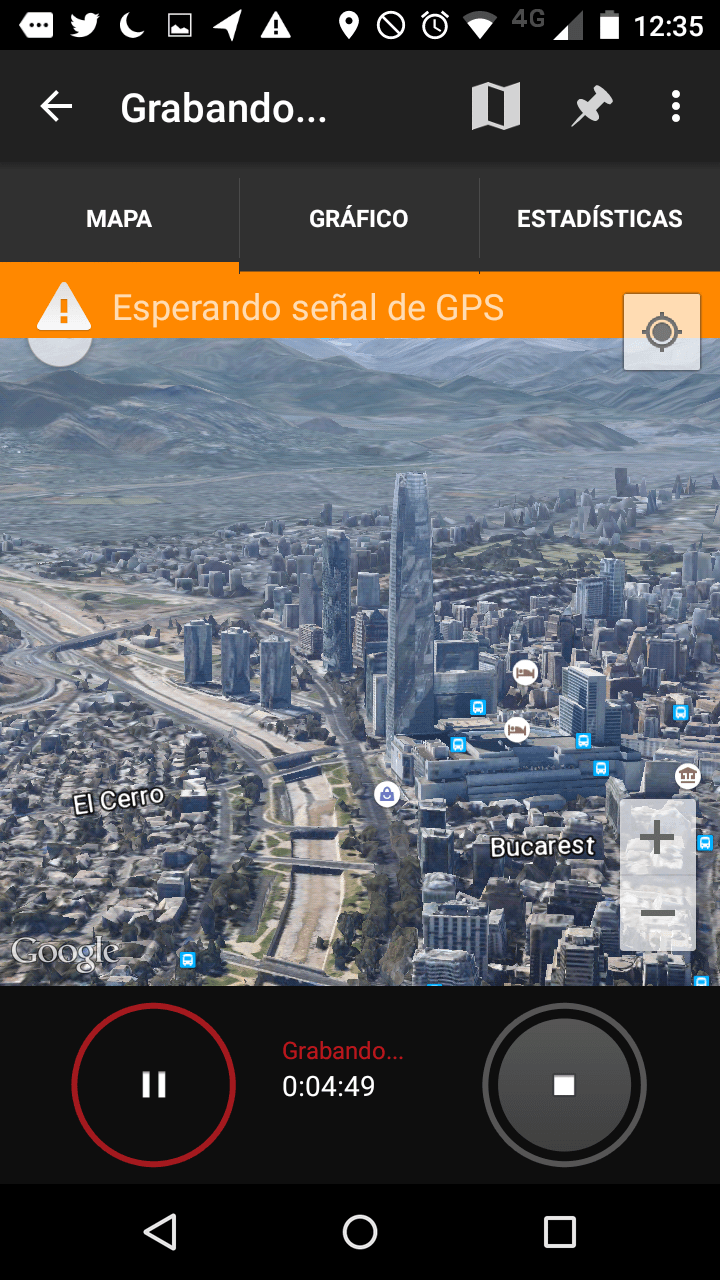Pause the recording
Viewport: 720px width, 1280px height.
tap(153, 1085)
